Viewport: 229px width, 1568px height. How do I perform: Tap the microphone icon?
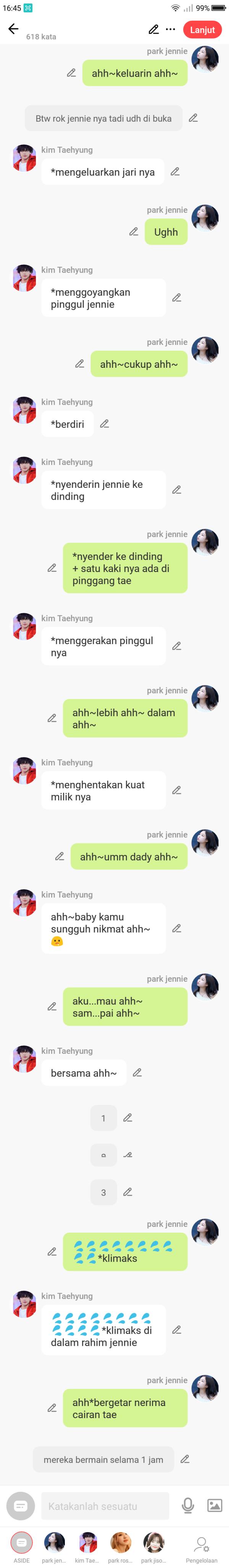pyautogui.click(x=187, y=1506)
